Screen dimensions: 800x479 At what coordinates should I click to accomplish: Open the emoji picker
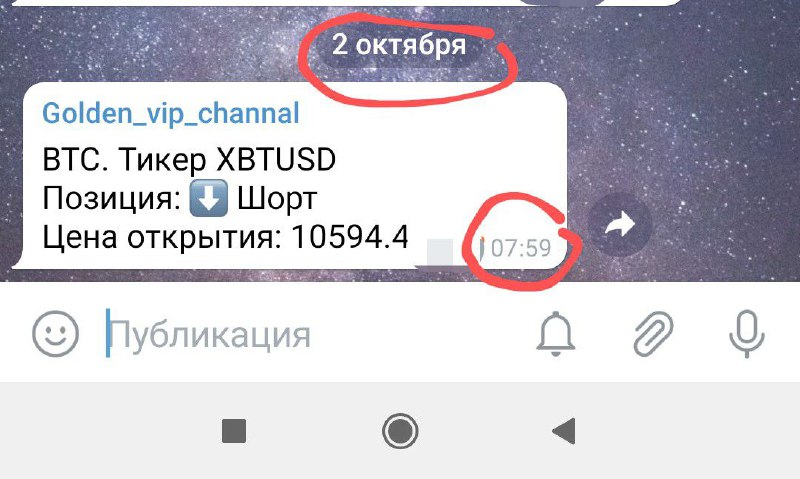pos(56,334)
